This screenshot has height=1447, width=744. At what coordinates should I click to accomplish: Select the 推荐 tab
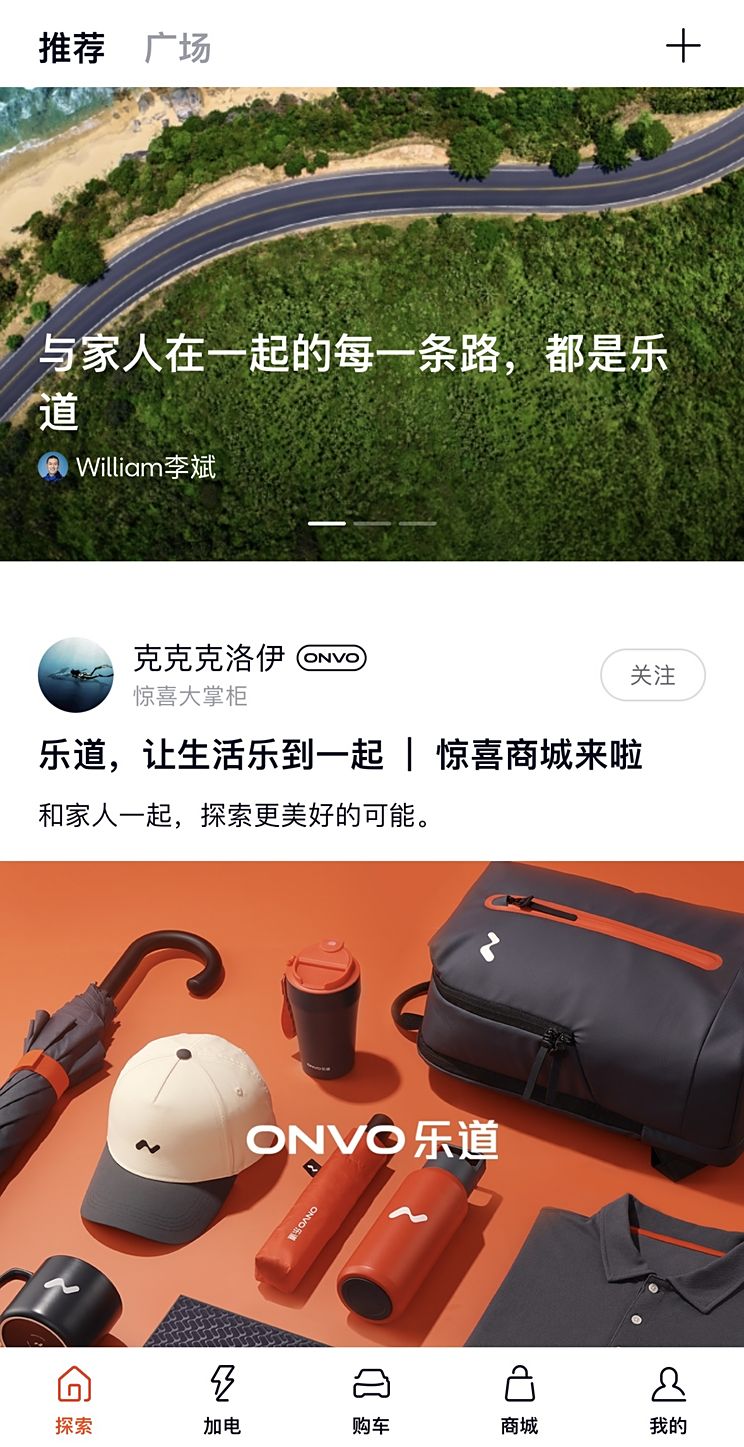70,47
